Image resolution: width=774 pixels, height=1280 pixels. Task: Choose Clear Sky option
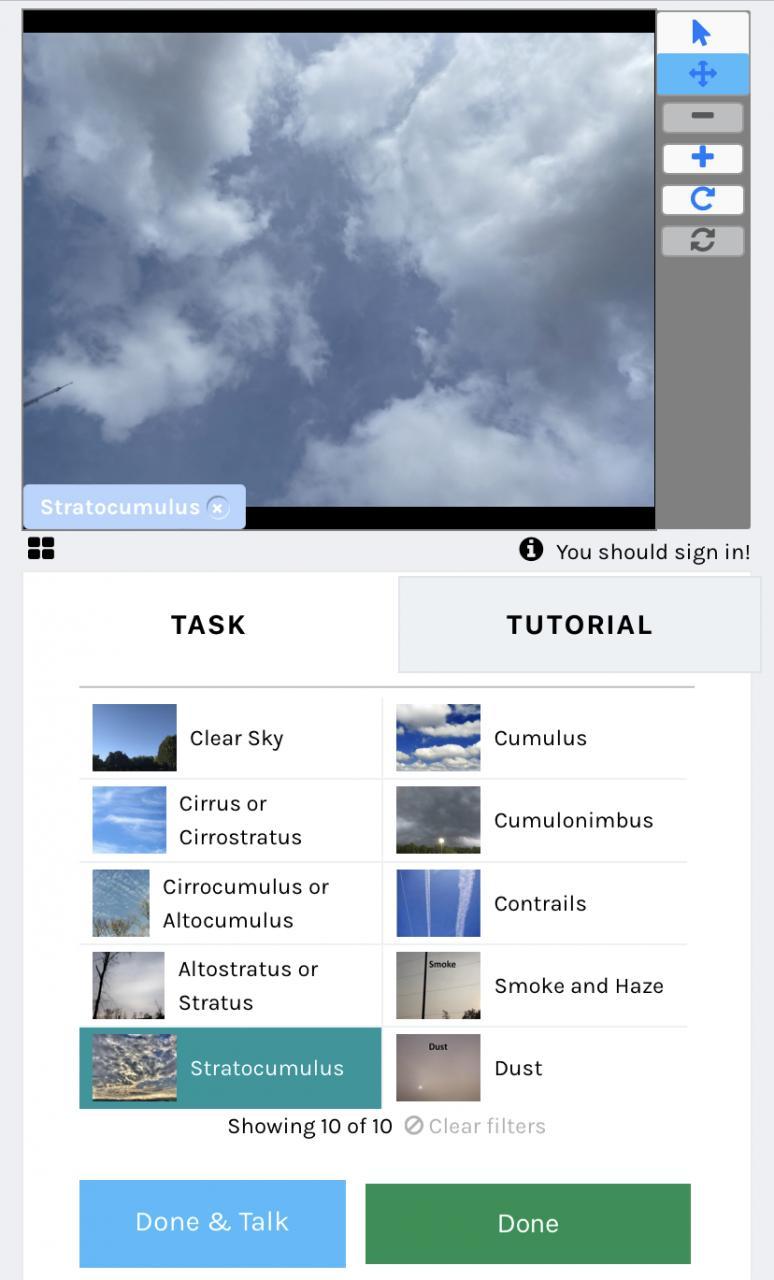[230, 738]
